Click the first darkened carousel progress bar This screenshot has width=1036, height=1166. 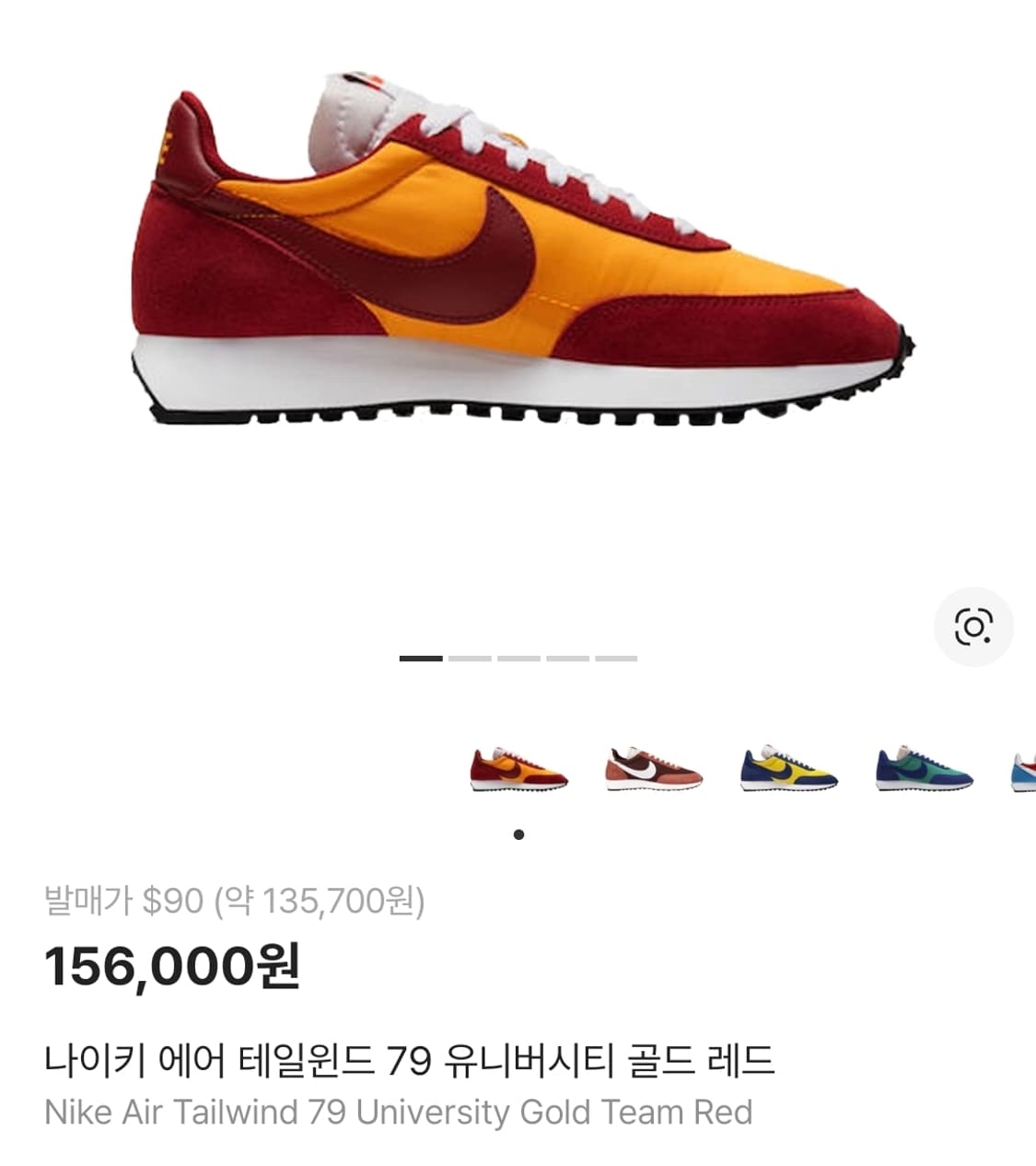420,659
